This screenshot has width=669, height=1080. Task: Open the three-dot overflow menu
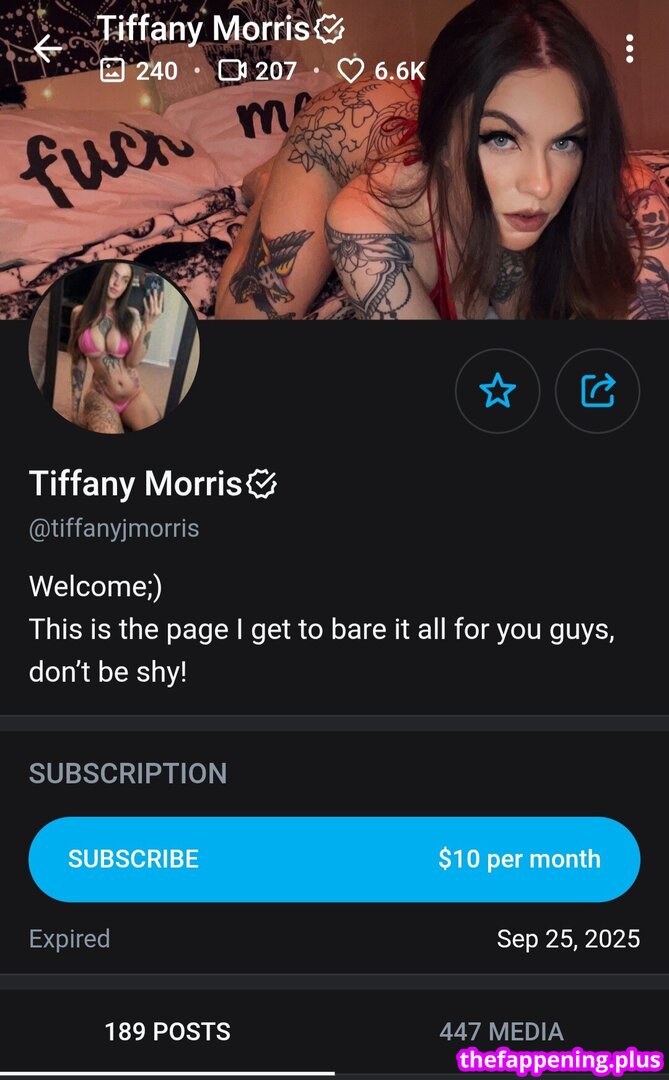point(629,48)
